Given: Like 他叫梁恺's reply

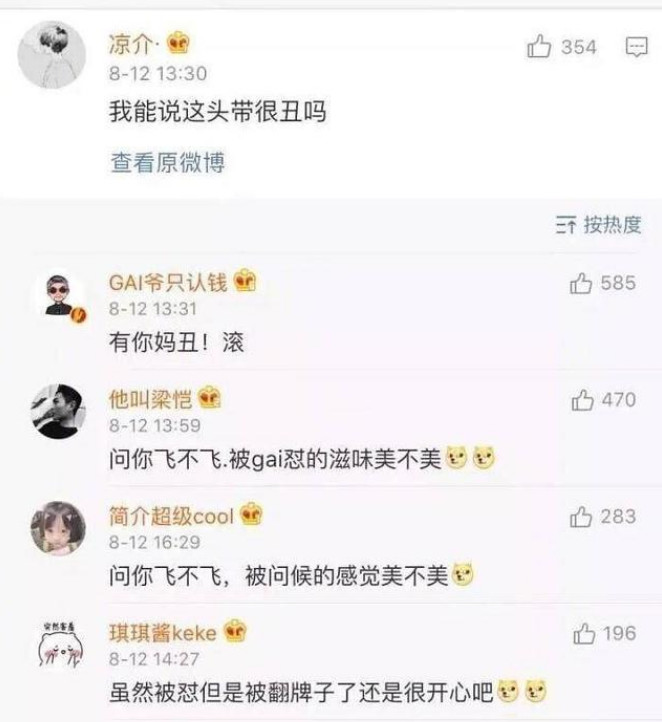Looking at the screenshot, I should pyautogui.click(x=582, y=401).
